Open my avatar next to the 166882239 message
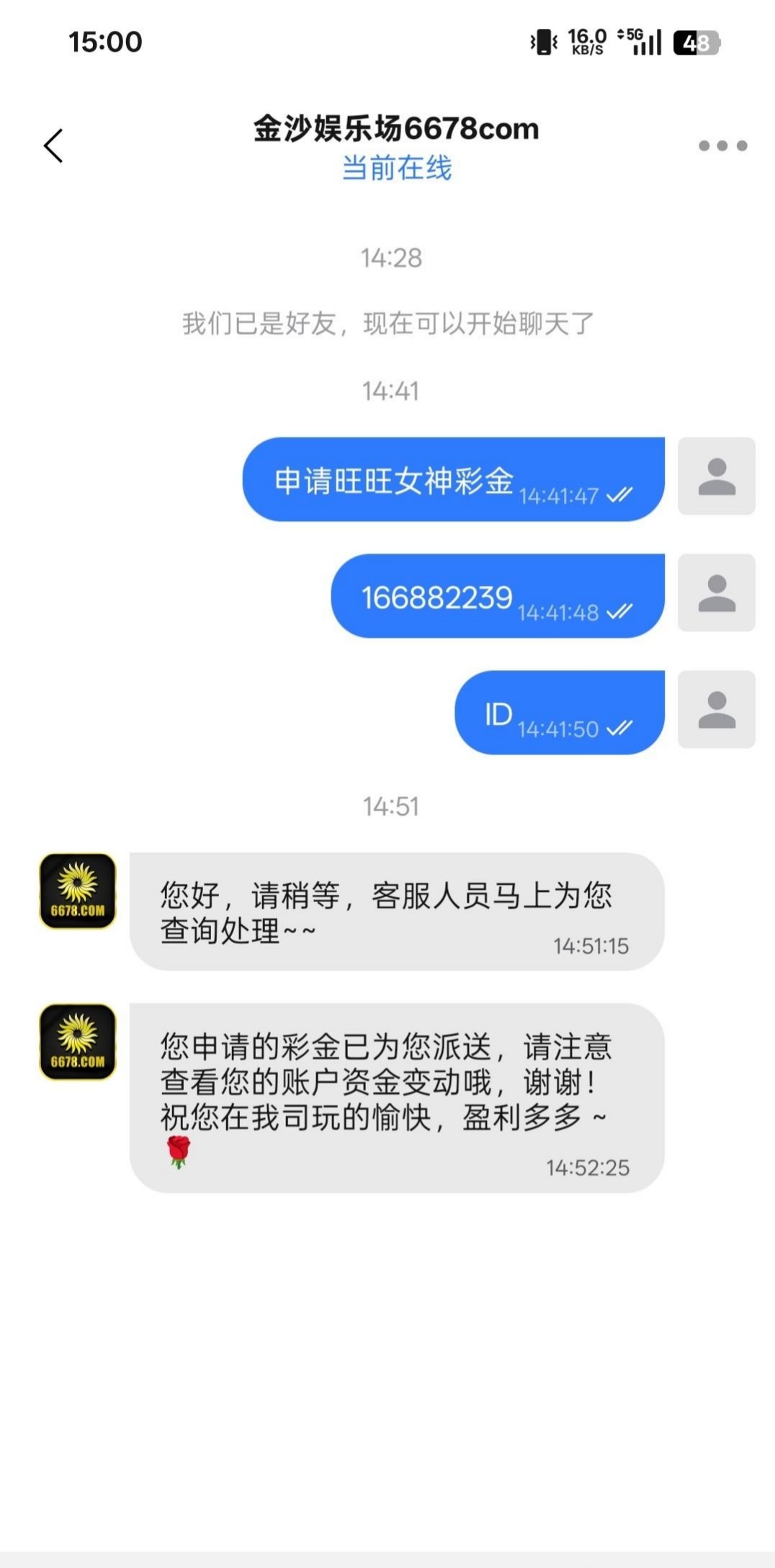Image resolution: width=775 pixels, height=1568 pixels. click(716, 593)
